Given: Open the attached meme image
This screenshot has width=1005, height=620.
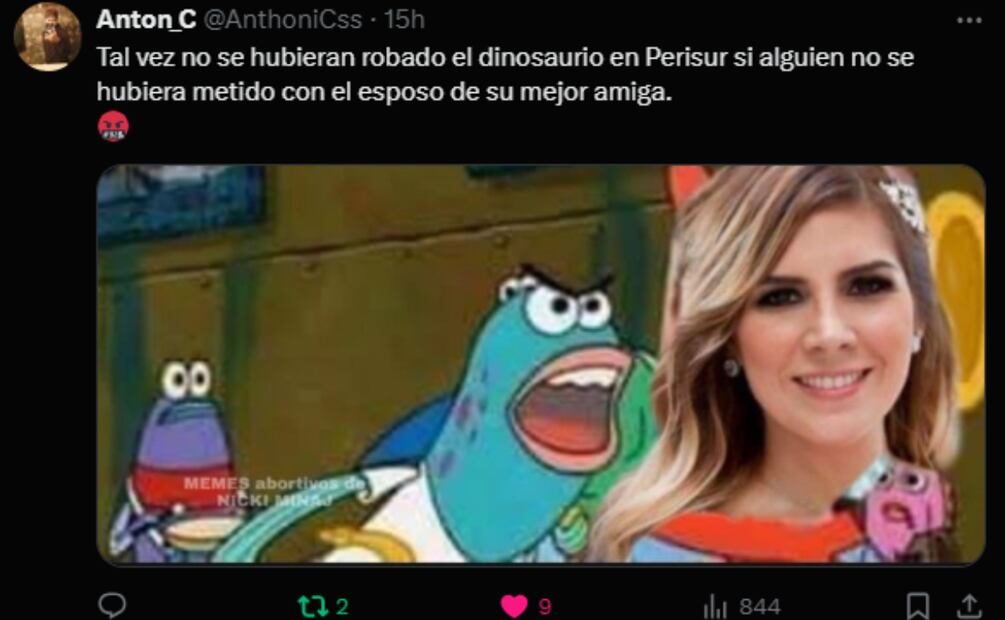Looking at the screenshot, I should click(x=540, y=365).
